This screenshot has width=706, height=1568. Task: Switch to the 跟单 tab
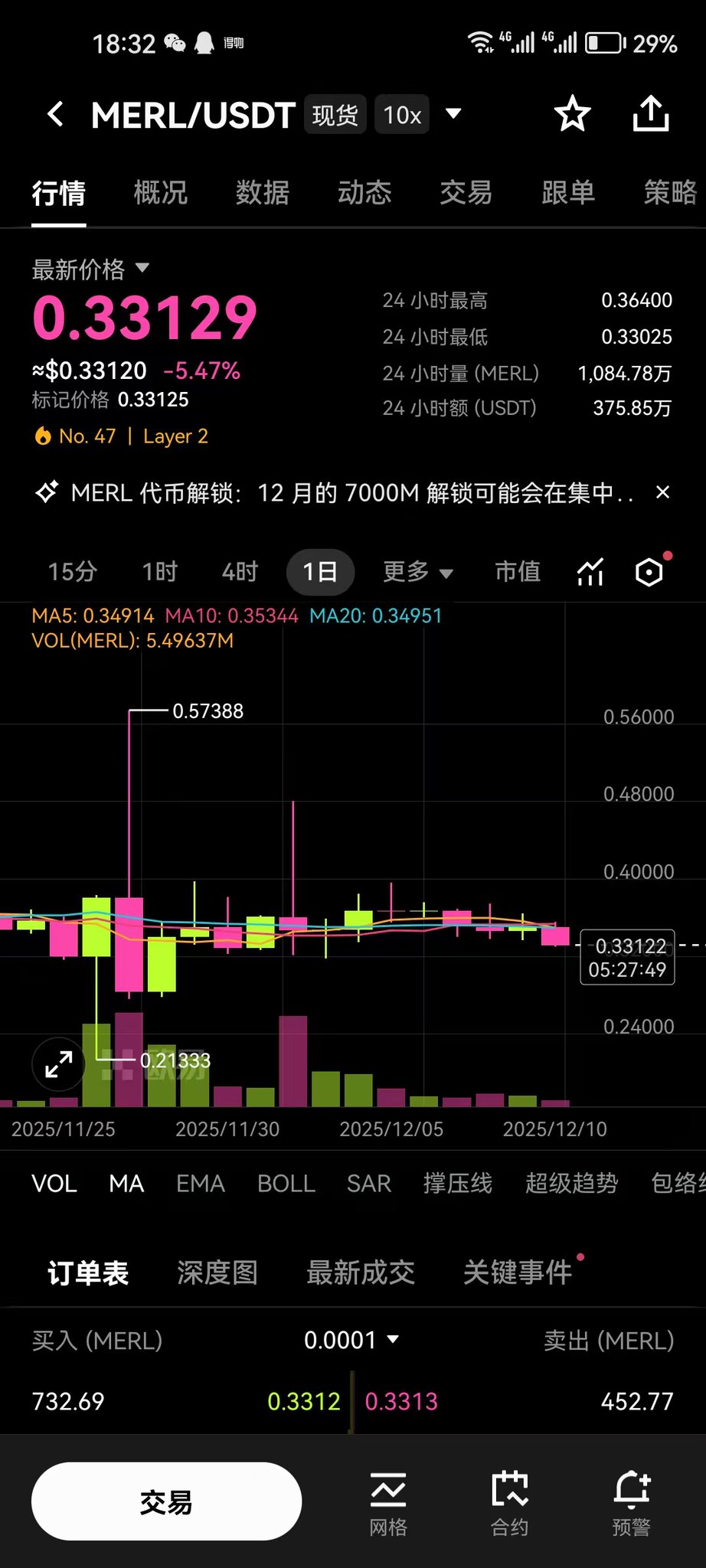pyautogui.click(x=567, y=192)
